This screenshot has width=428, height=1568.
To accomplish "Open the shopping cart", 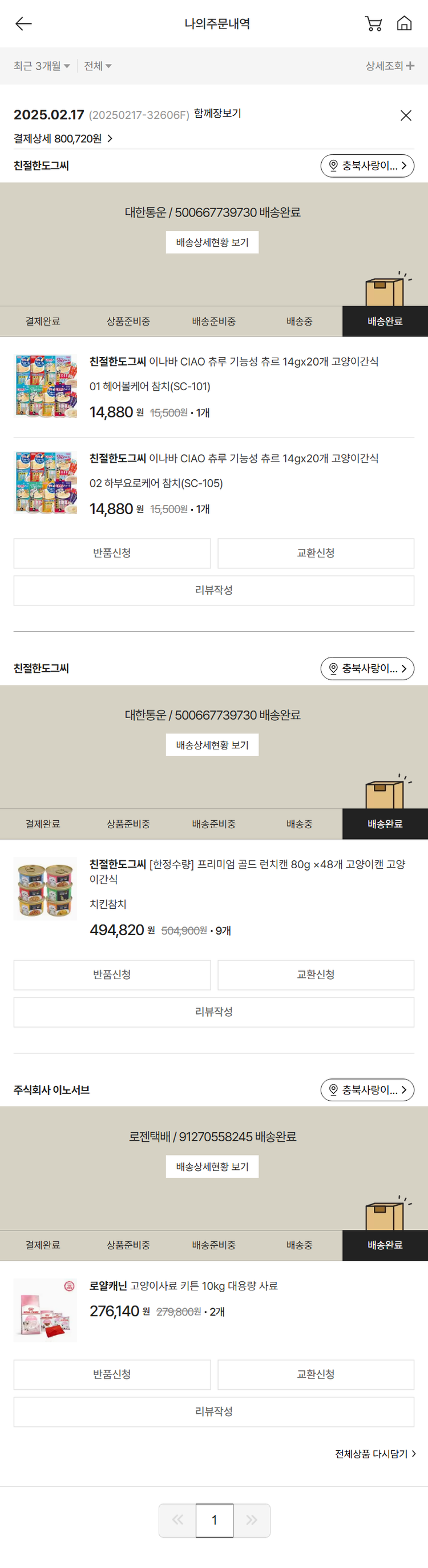I will click(x=373, y=24).
